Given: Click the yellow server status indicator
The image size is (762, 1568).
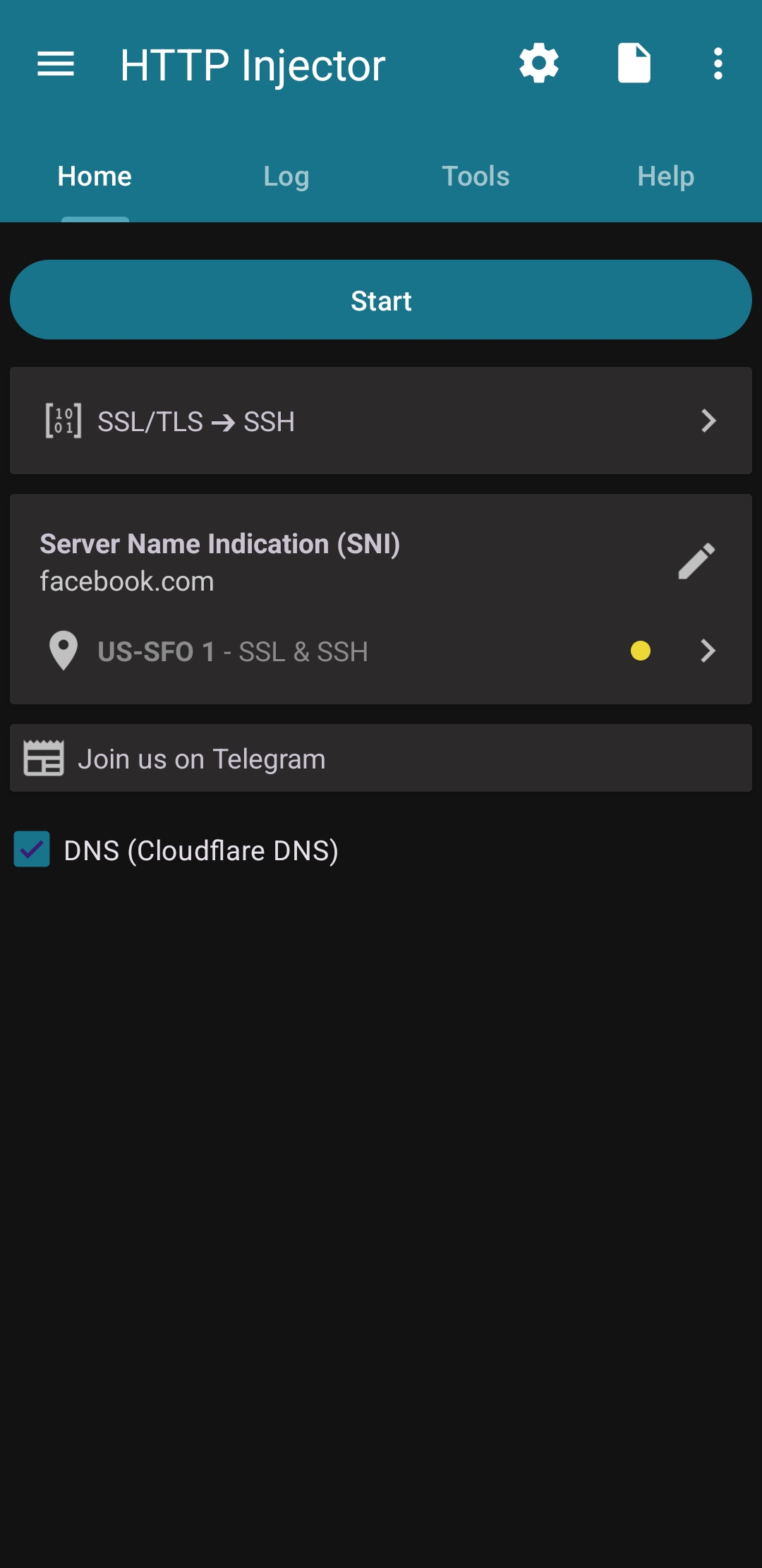Looking at the screenshot, I should 641,651.
